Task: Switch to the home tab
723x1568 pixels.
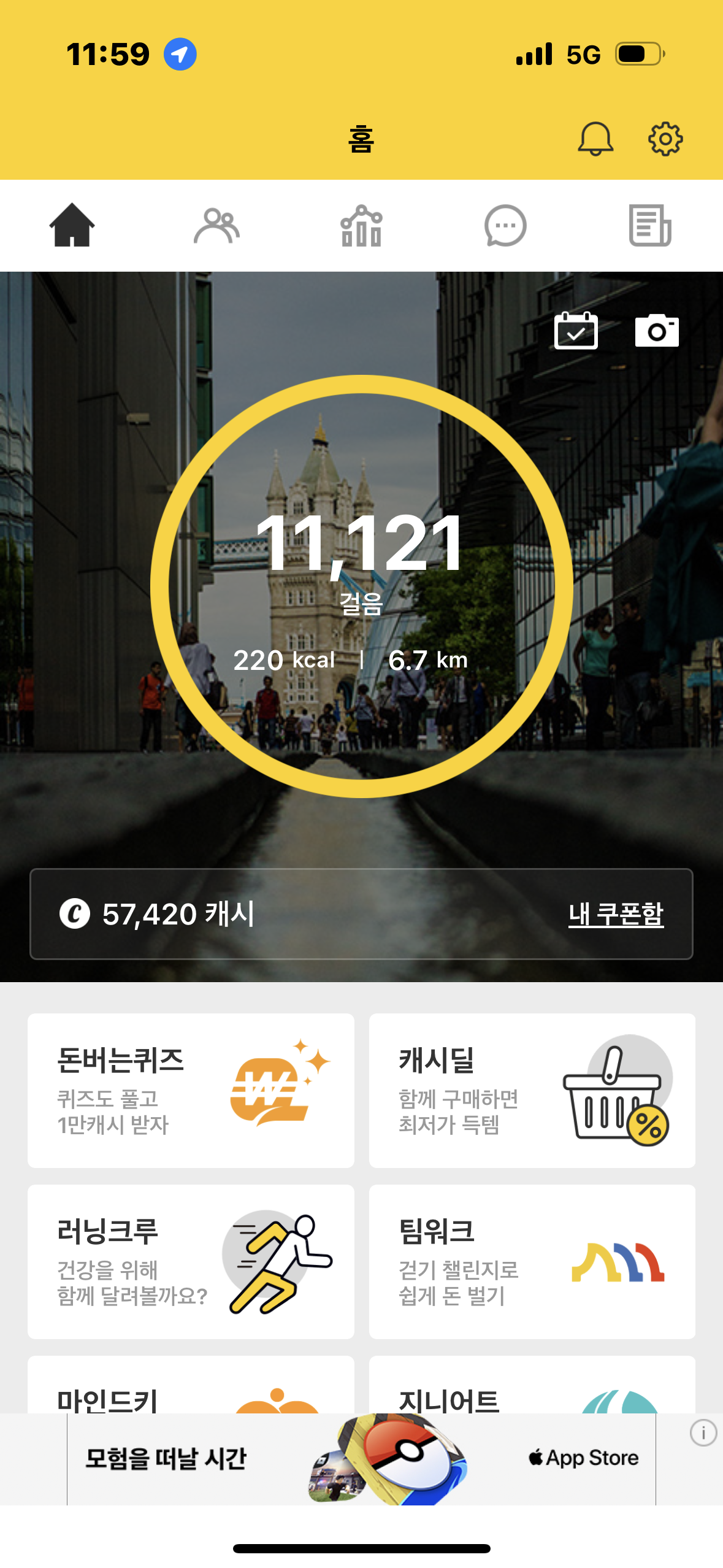Action: 72,225
